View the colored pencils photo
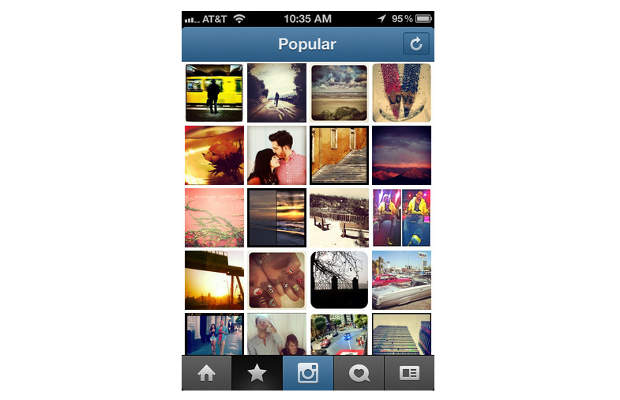 [401, 93]
